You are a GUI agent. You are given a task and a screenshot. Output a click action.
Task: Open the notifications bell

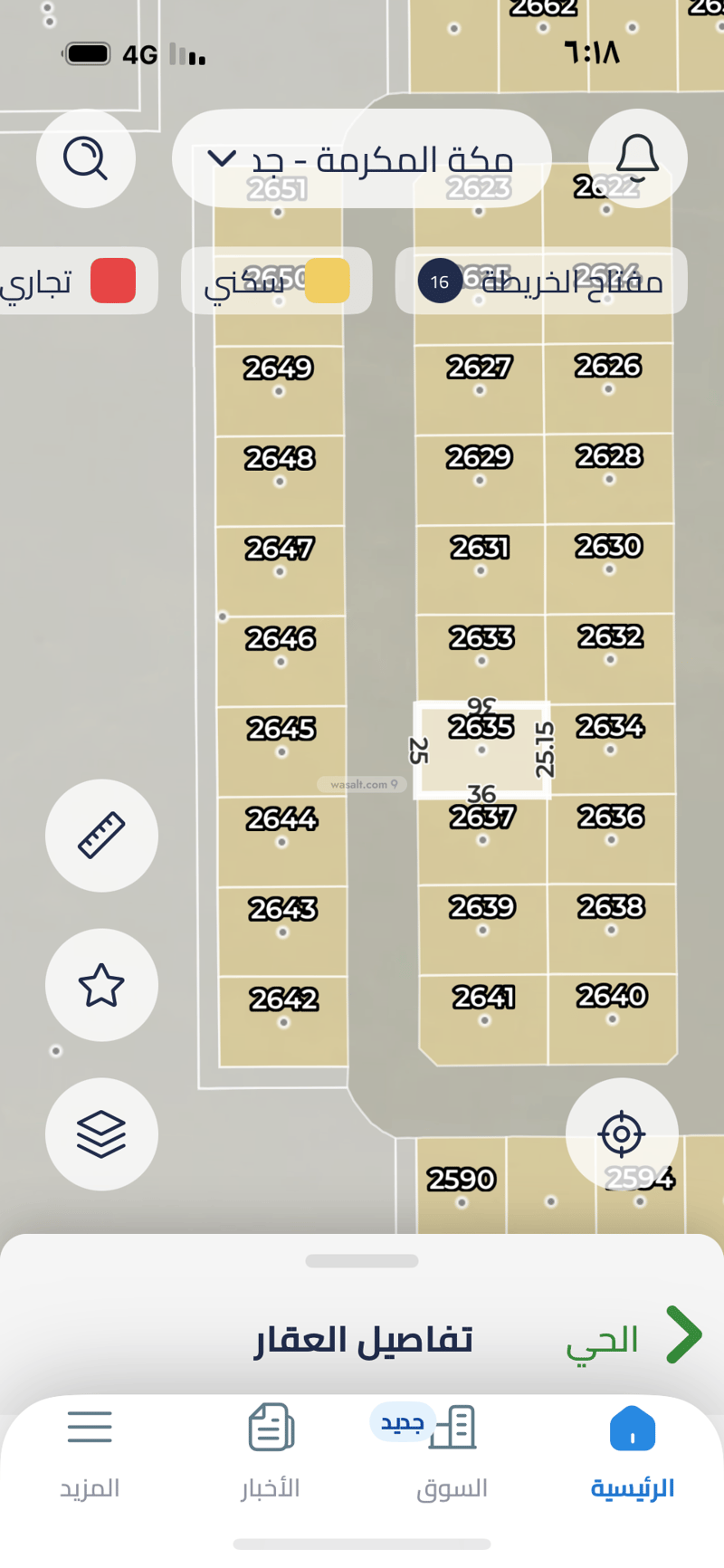(637, 158)
